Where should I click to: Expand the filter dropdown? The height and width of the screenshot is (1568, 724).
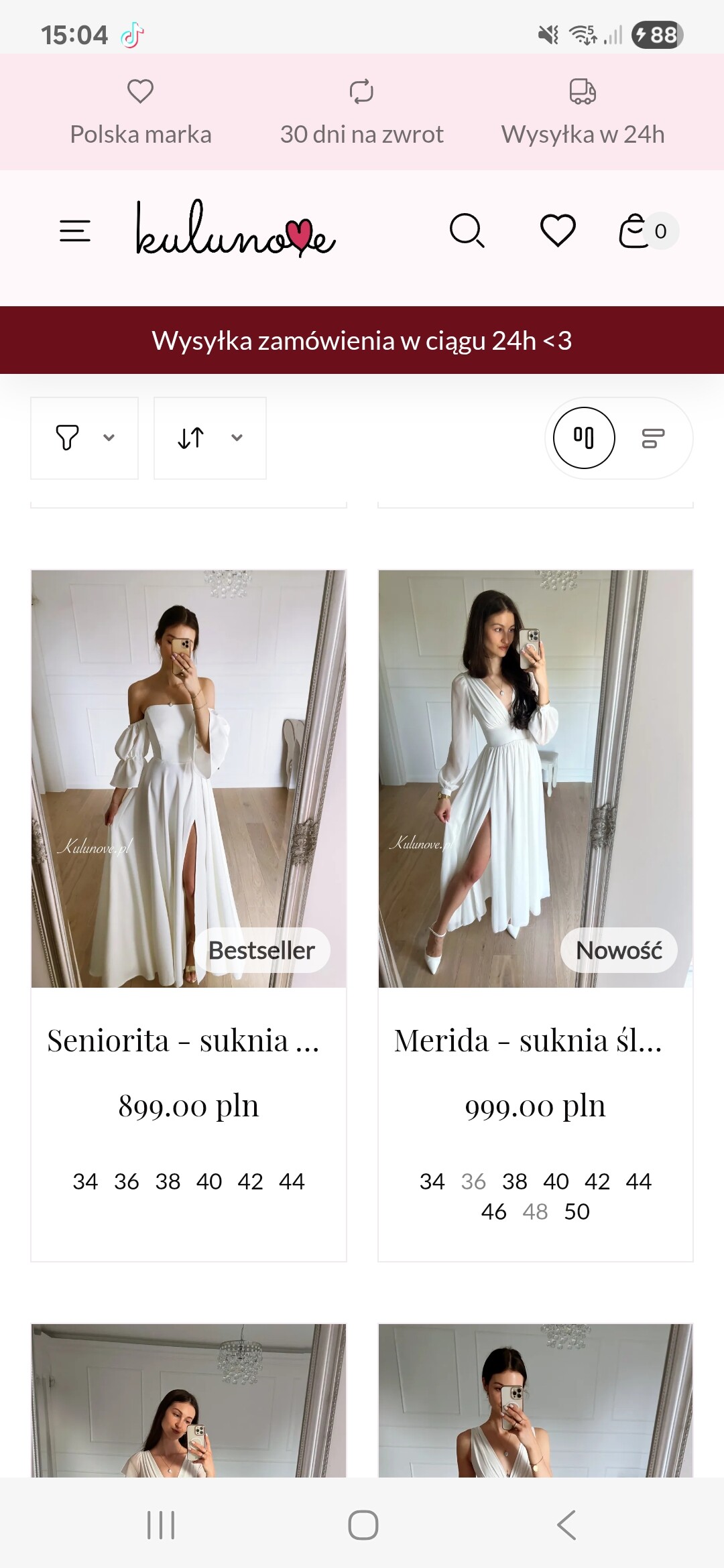pyautogui.click(x=84, y=438)
